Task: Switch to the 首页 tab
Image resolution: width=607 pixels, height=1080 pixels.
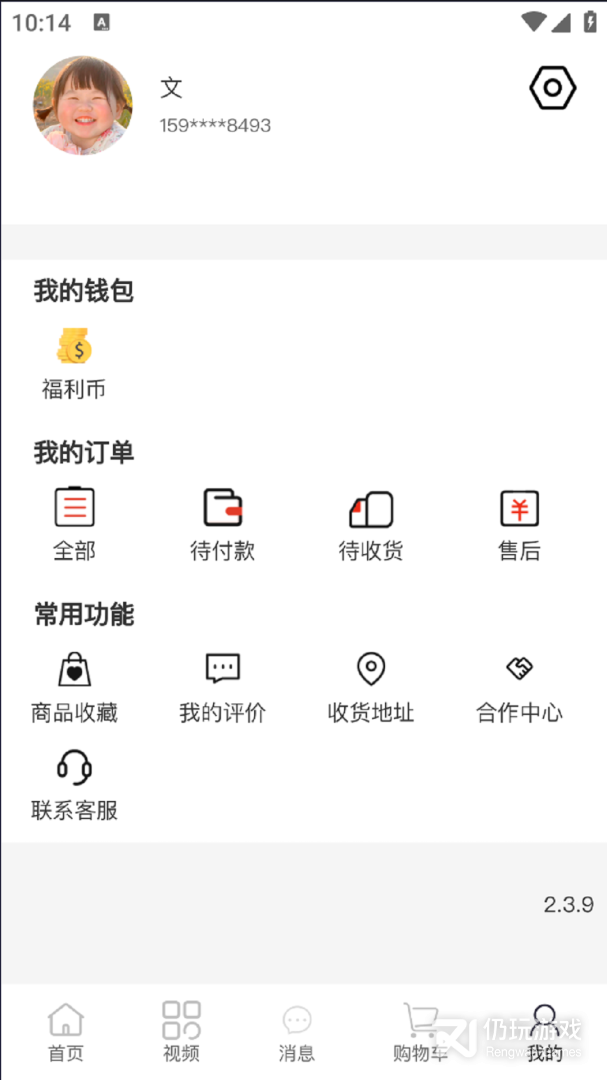Action: [66, 1033]
